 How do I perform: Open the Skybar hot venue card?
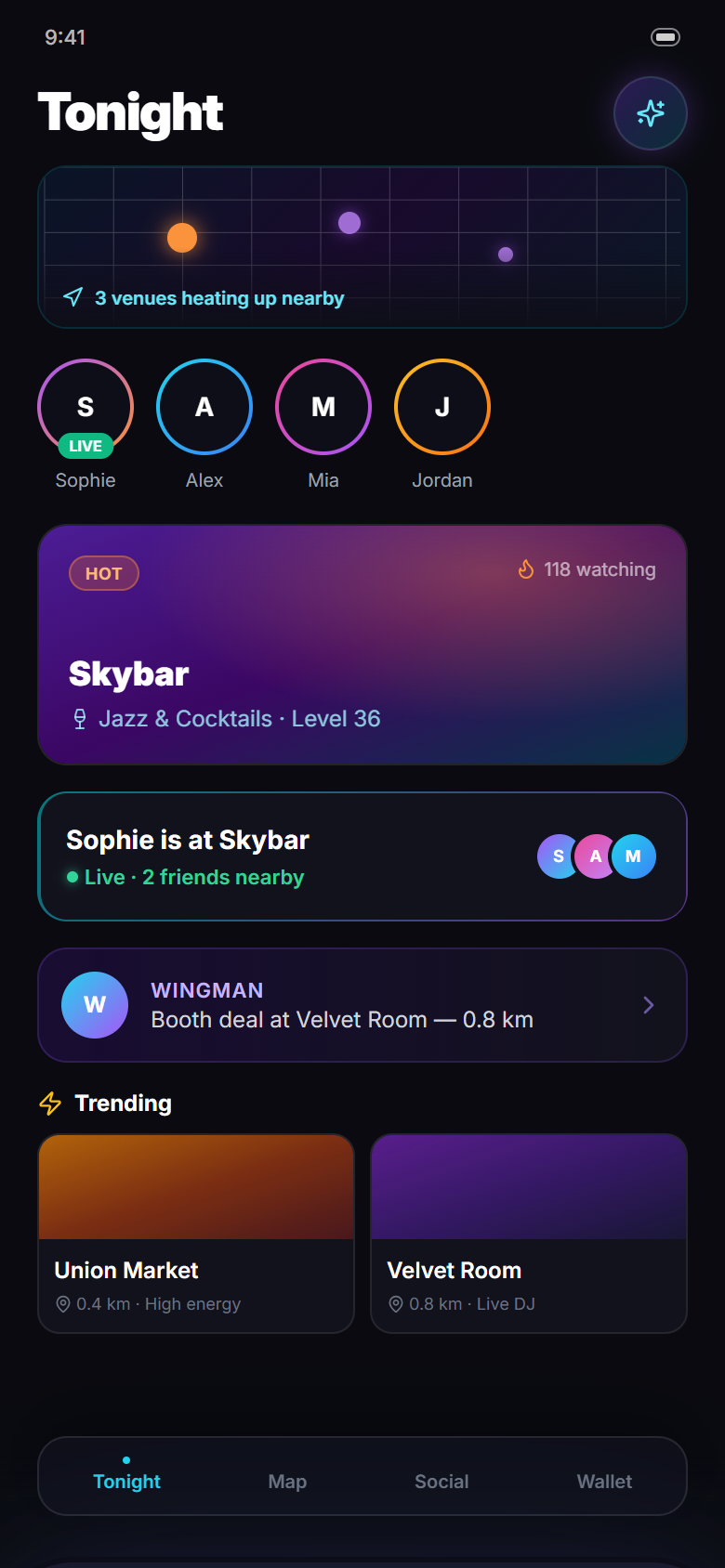(x=362, y=645)
